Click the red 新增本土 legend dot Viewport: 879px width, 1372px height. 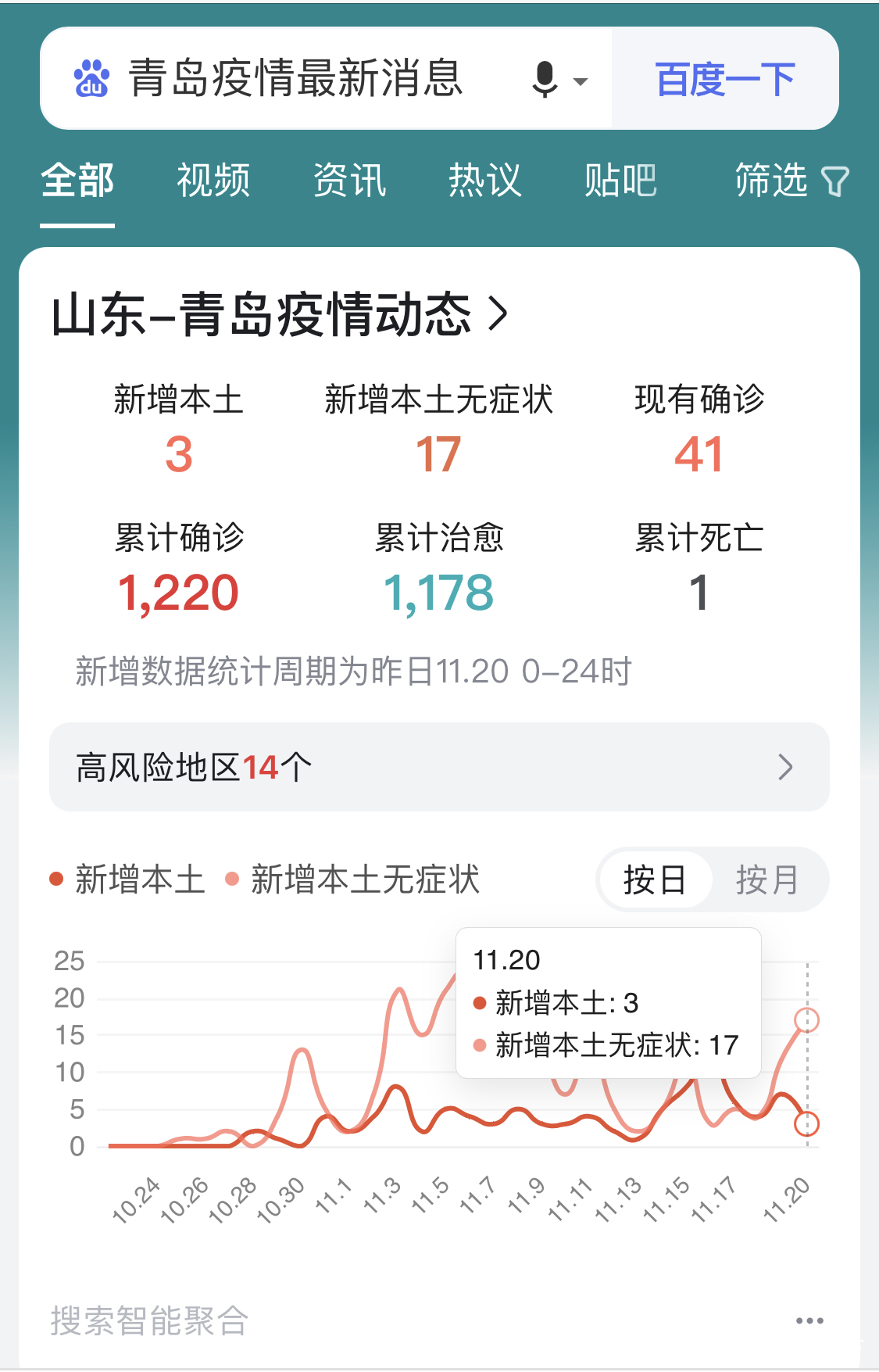point(55,878)
